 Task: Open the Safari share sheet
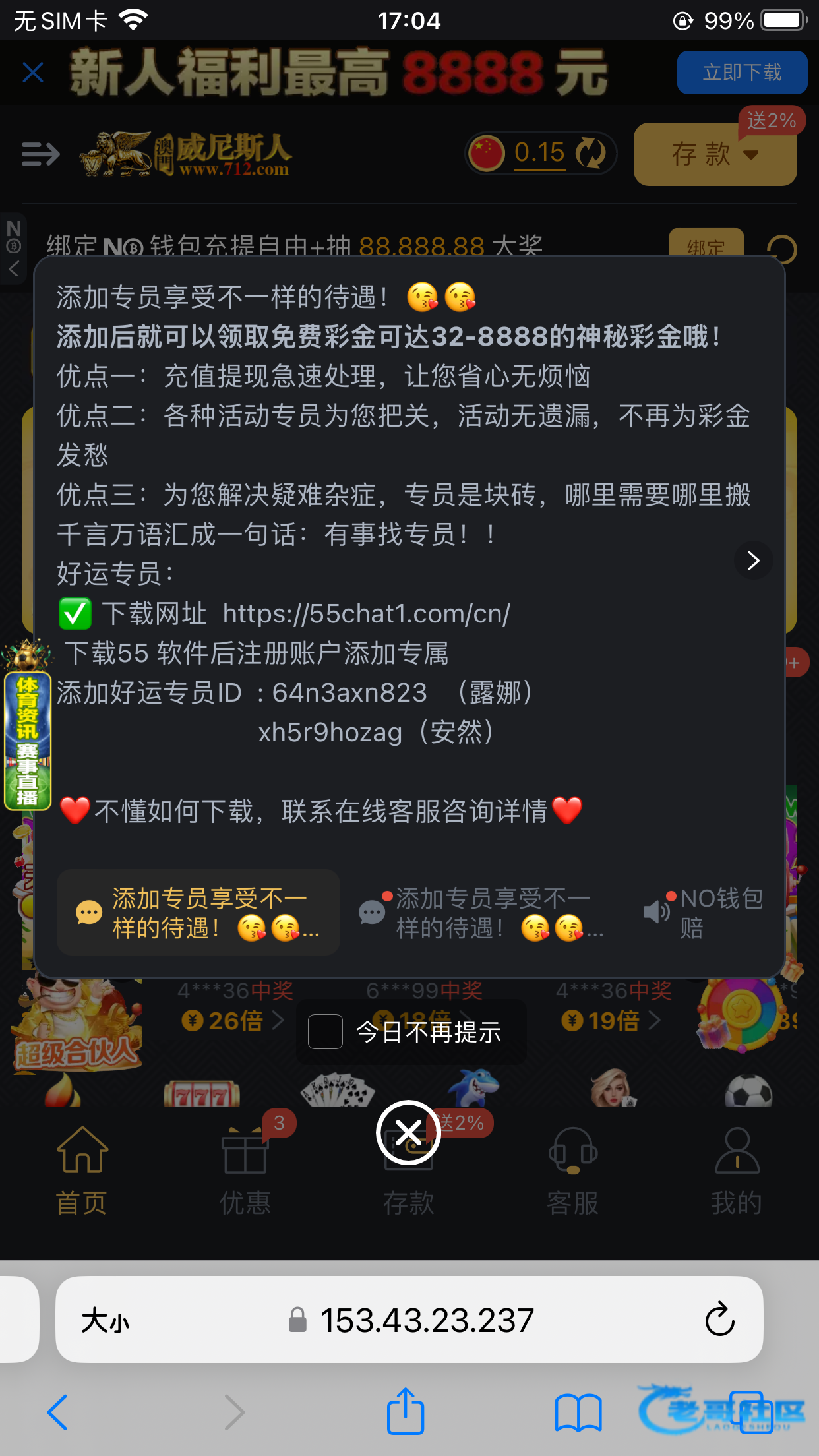[406, 1411]
